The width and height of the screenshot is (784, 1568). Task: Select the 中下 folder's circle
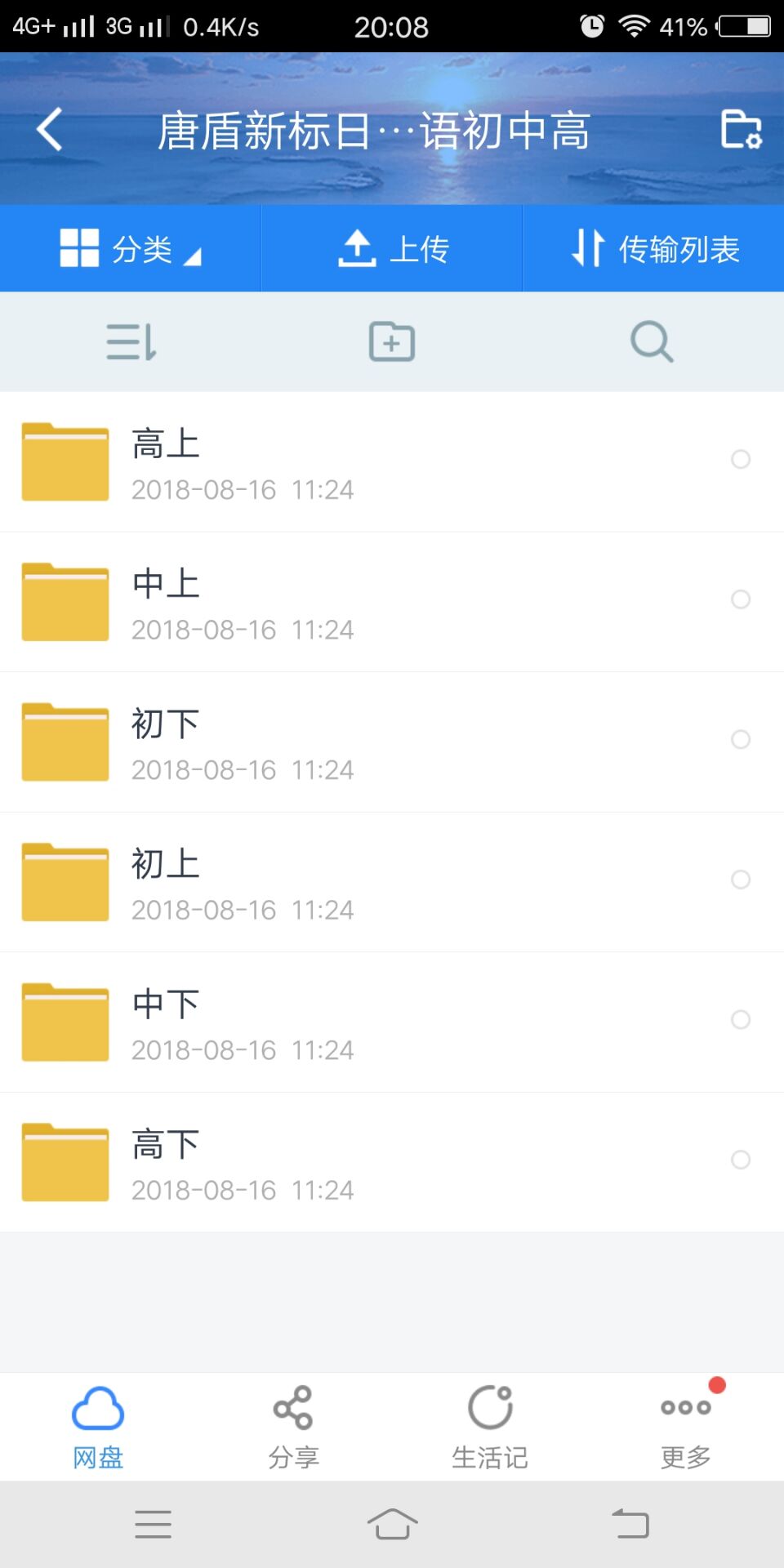[741, 1020]
